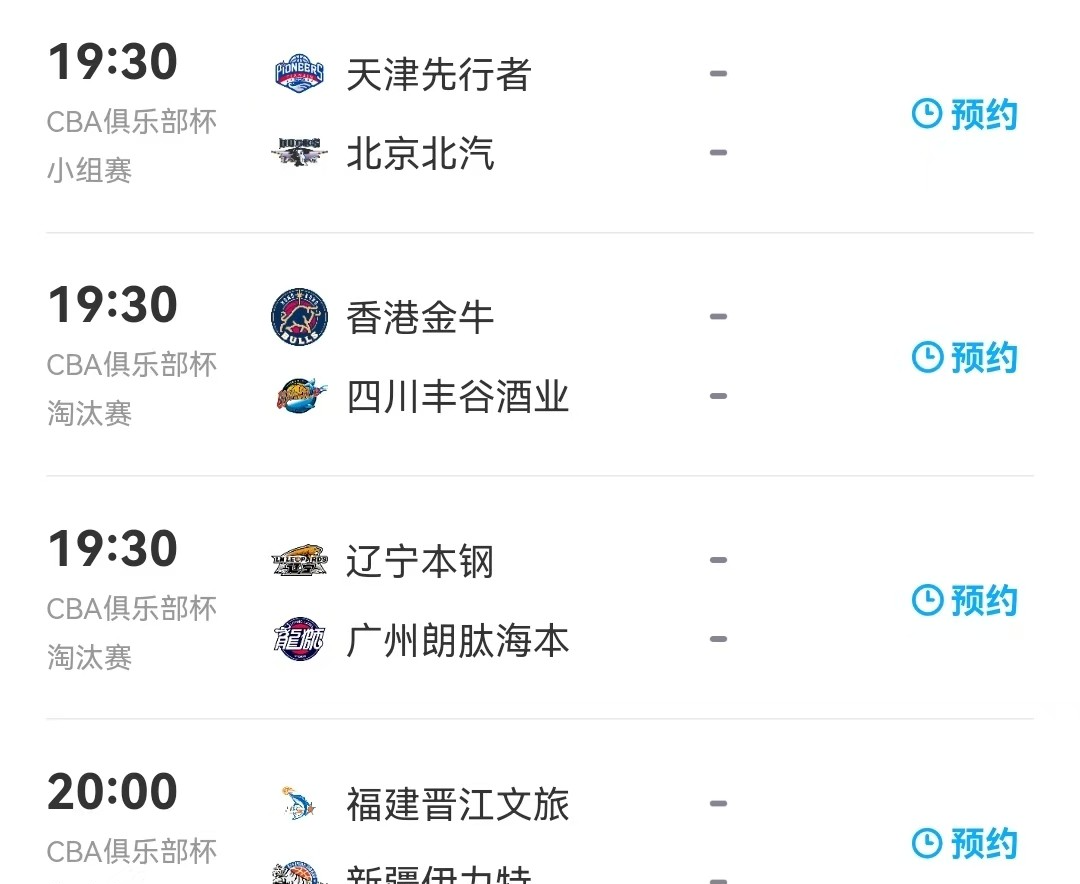
Task: Set 预约 for the 福建晋江文旅 game
Action: (x=965, y=844)
